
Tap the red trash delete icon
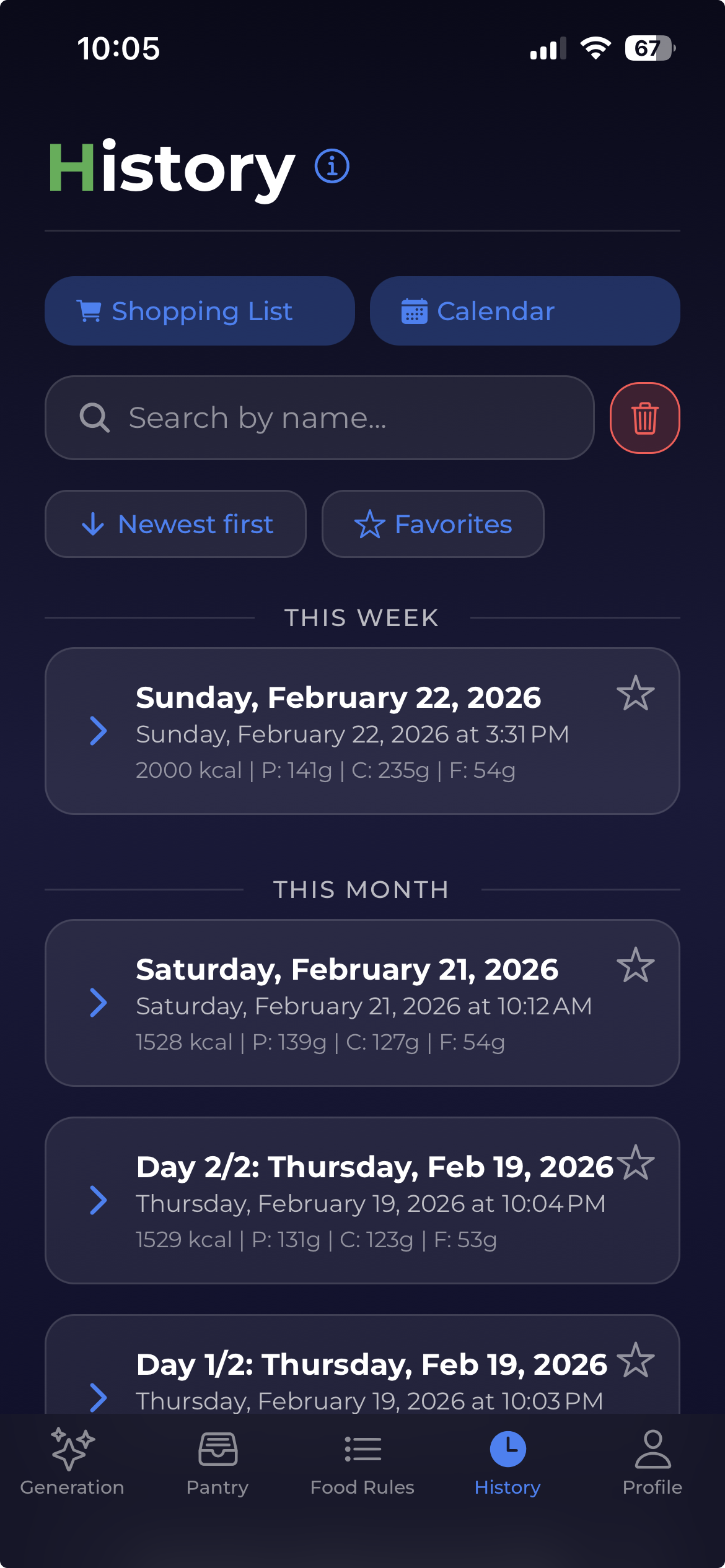[644, 417]
